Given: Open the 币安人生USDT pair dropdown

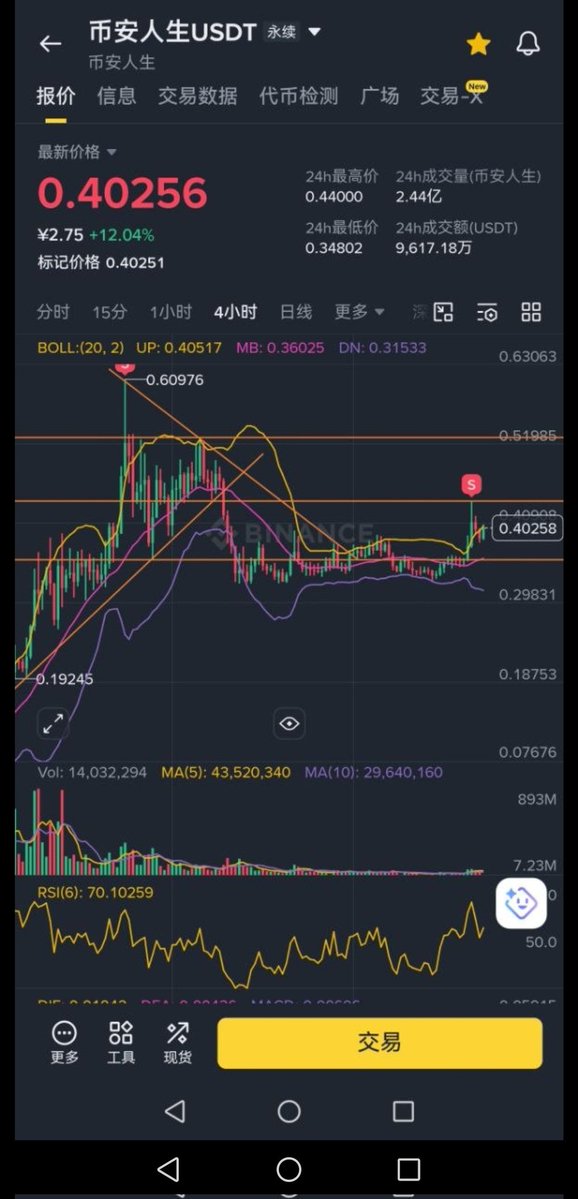Looking at the screenshot, I should click(x=314, y=32).
